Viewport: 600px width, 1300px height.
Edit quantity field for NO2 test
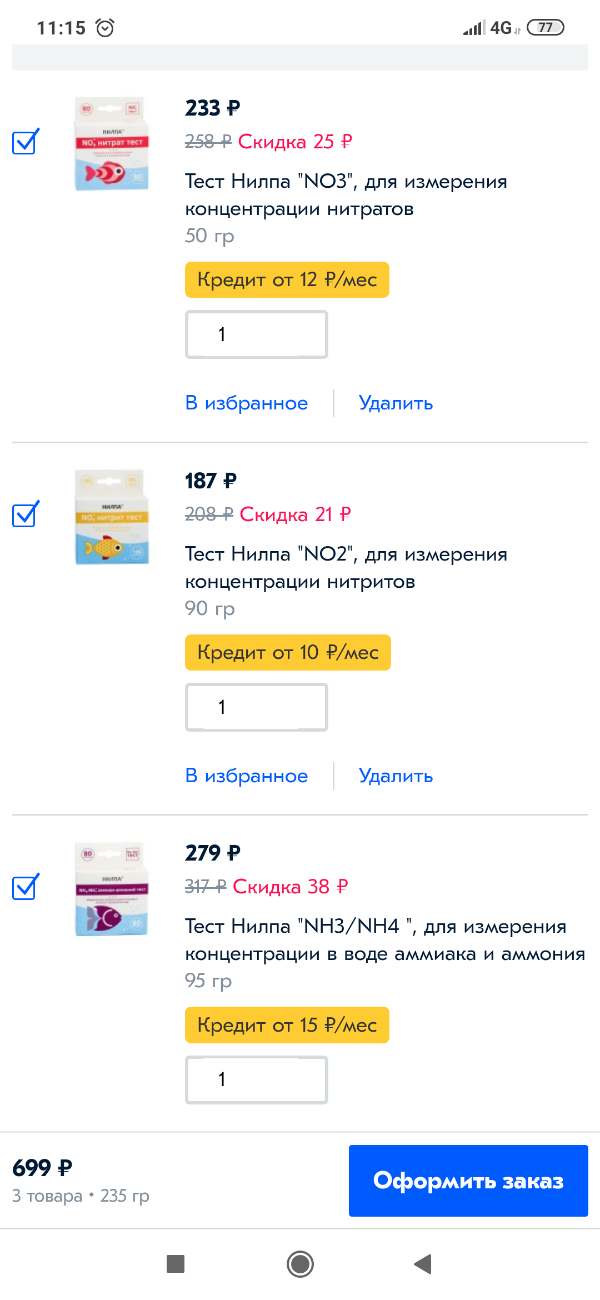(x=257, y=707)
